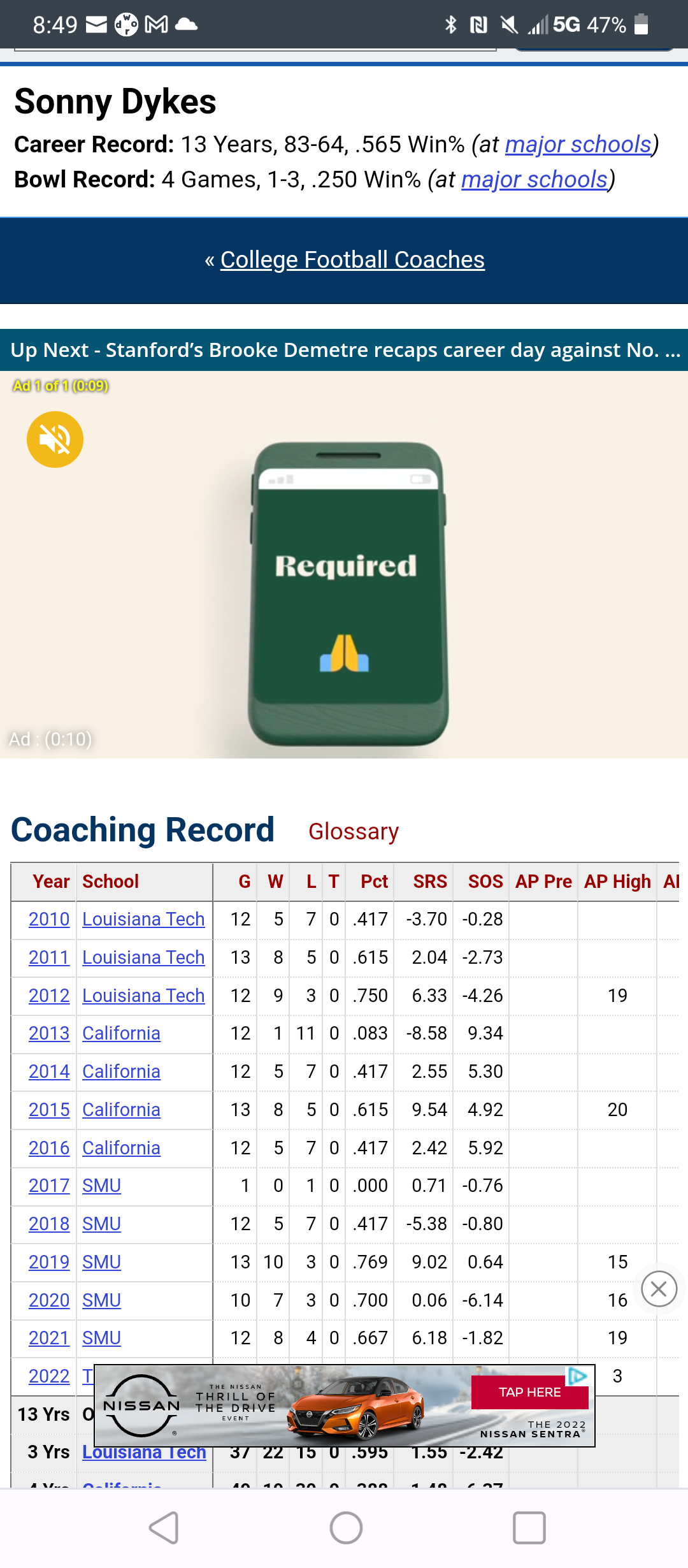Open the College Football Coaches link
The image size is (688, 1568).
[352, 259]
